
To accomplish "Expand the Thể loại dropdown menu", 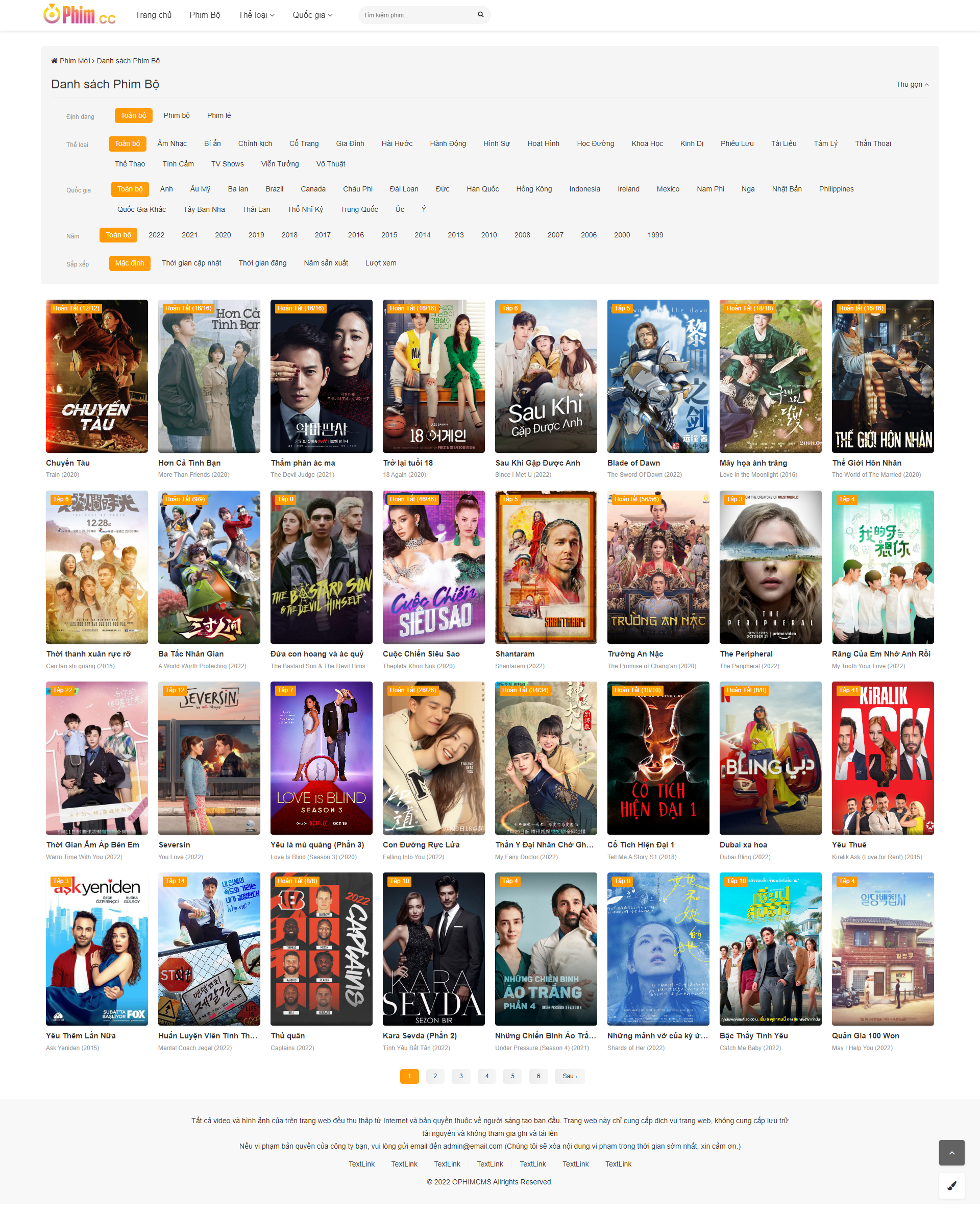I will tap(256, 15).
